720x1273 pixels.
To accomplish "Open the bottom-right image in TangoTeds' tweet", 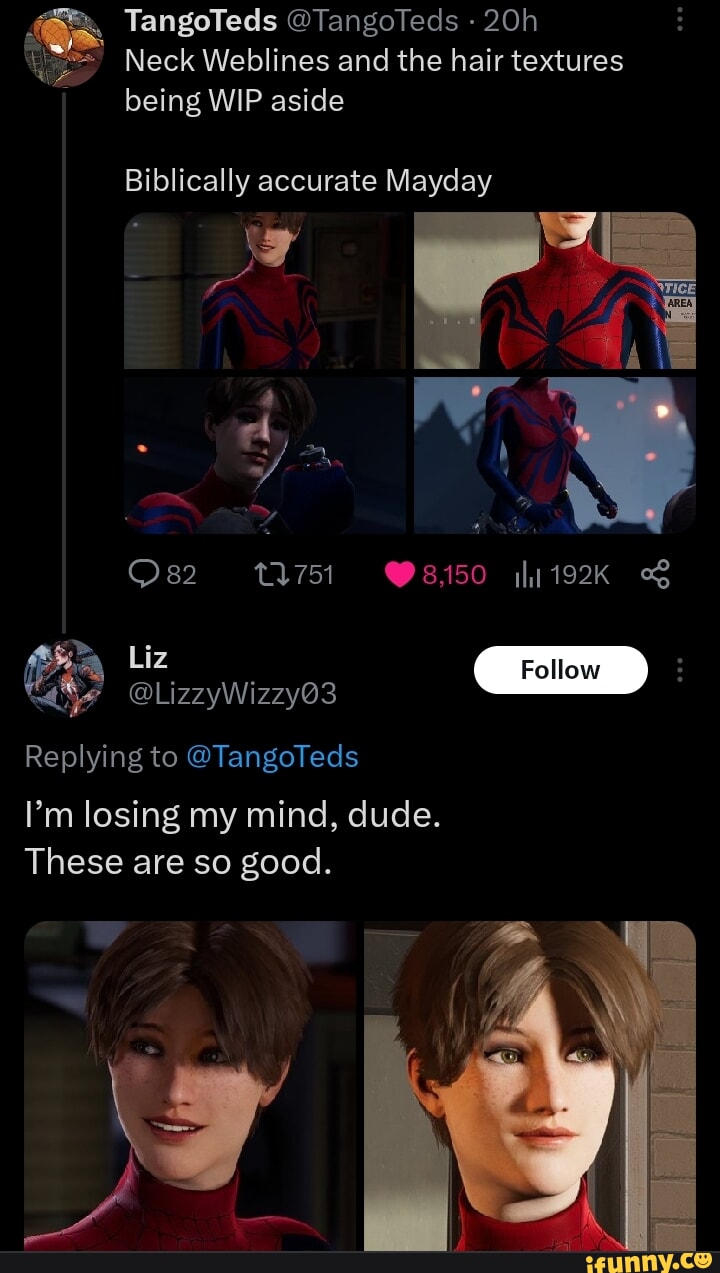I will point(554,454).
